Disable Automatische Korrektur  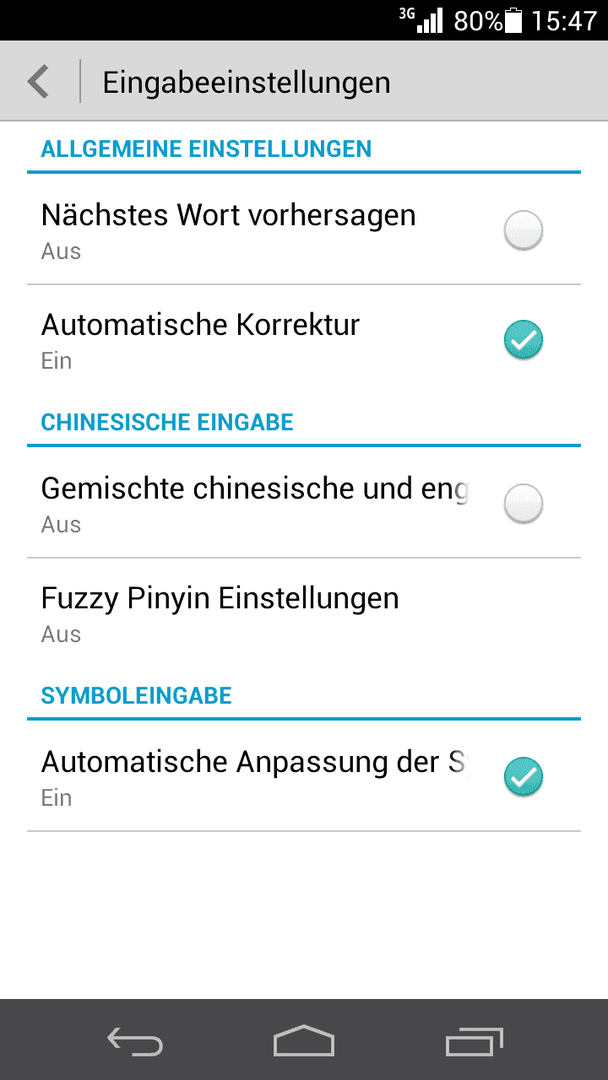click(523, 340)
